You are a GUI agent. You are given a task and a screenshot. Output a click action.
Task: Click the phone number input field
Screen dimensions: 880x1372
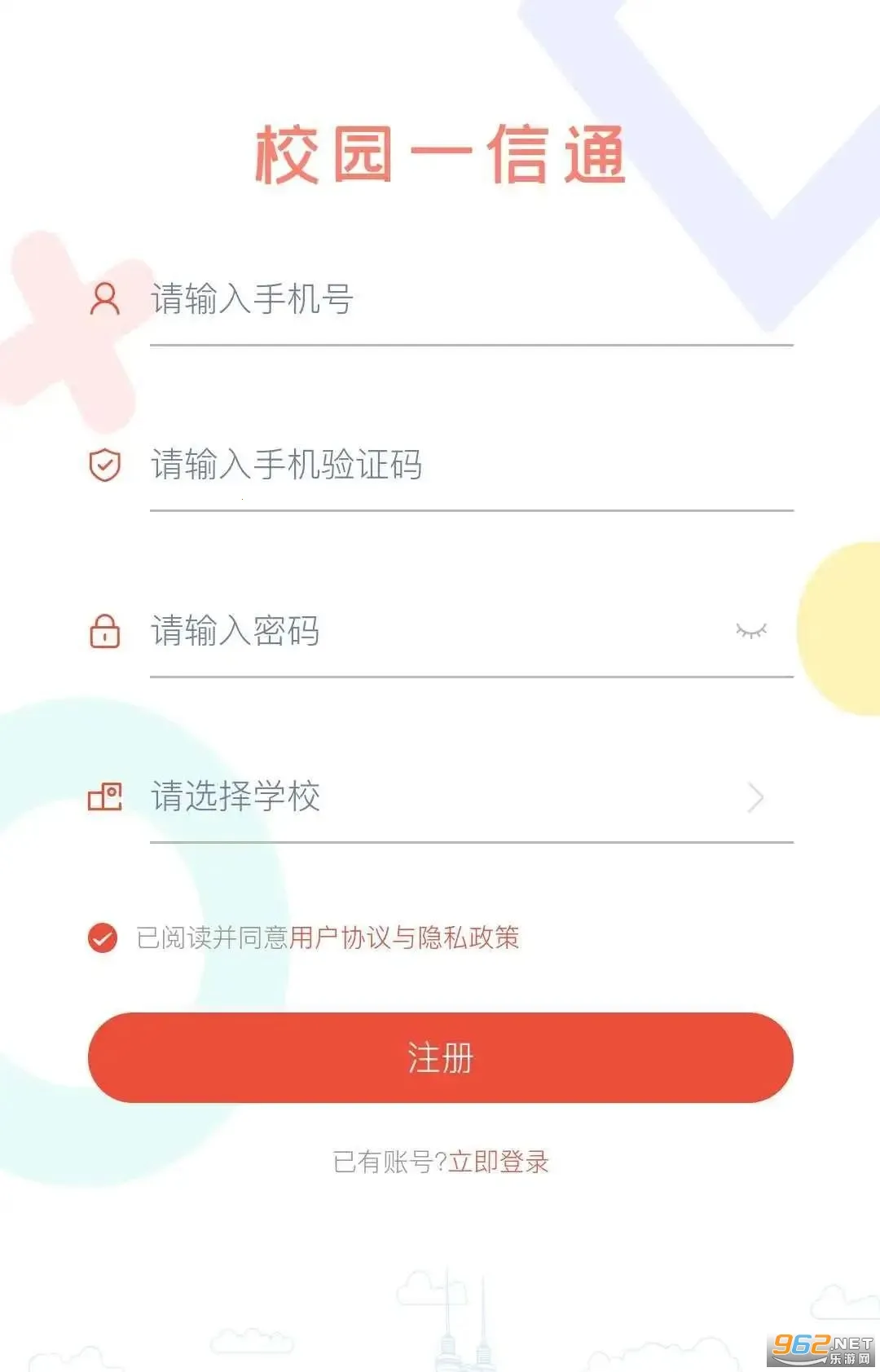click(407, 301)
